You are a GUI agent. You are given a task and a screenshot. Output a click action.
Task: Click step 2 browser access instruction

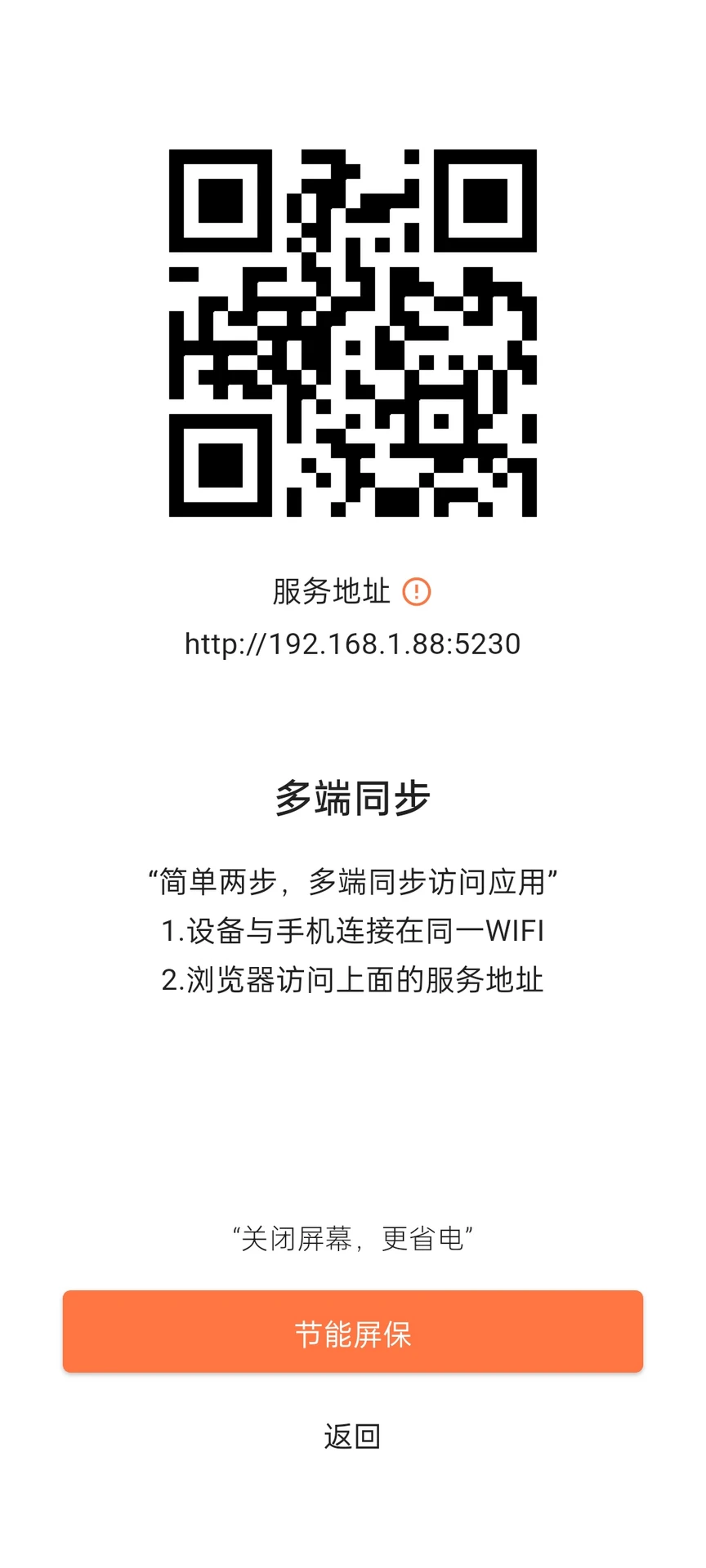[x=353, y=980]
